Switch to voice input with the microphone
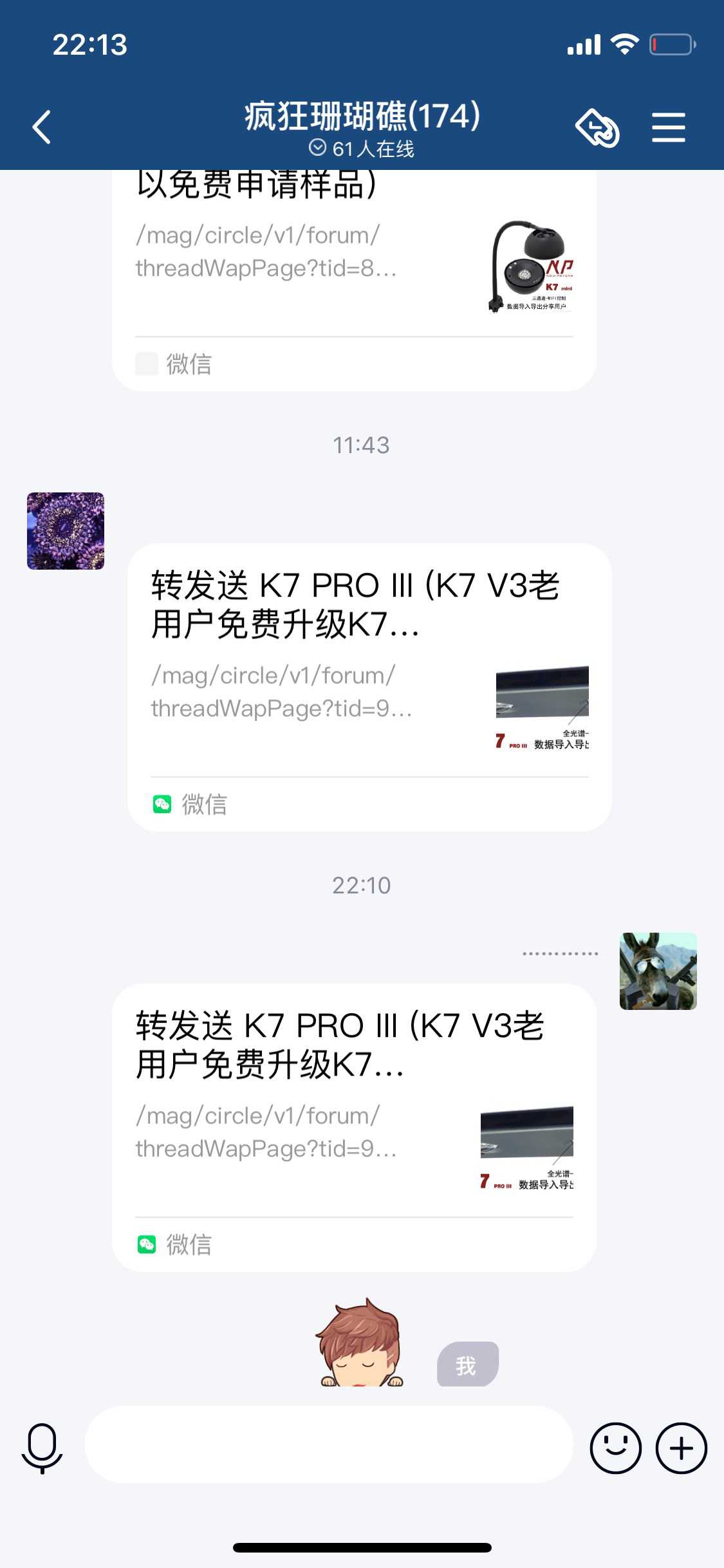 pyautogui.click(x=42, y=1447)
